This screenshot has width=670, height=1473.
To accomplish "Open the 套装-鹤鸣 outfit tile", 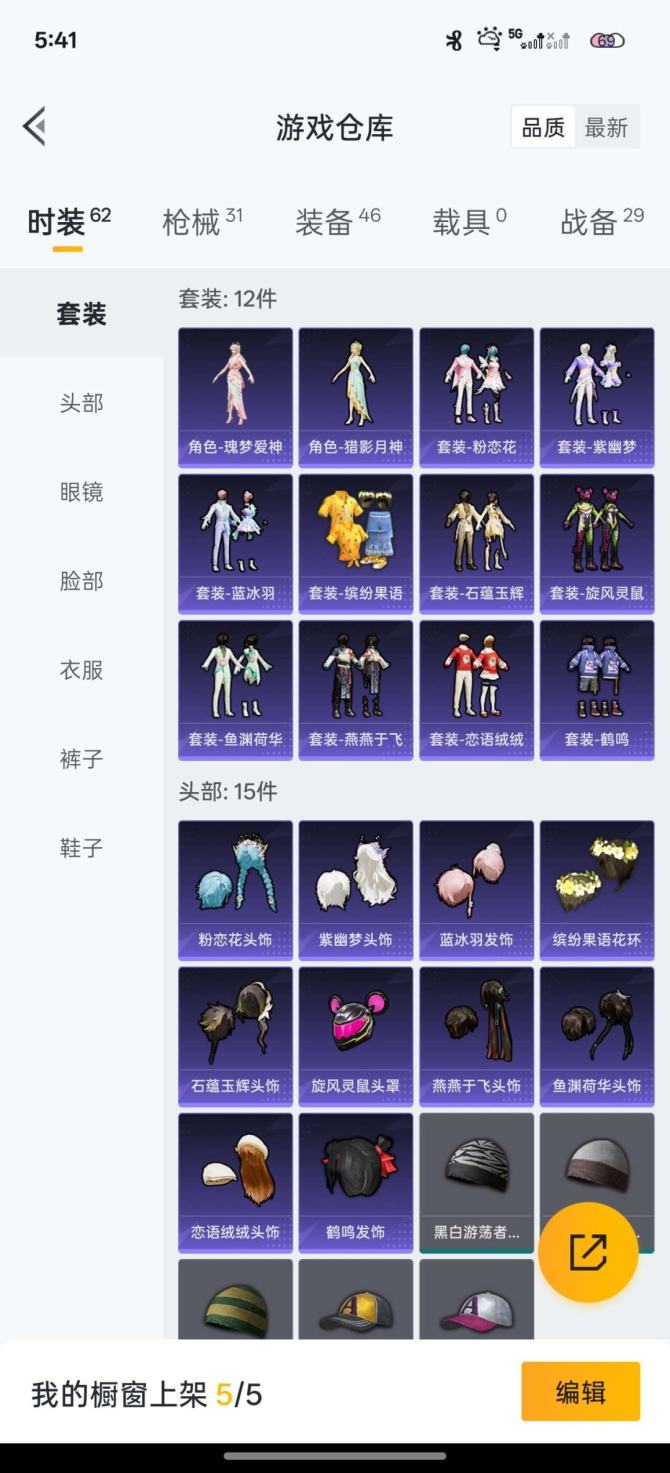I will pos(597,690).
